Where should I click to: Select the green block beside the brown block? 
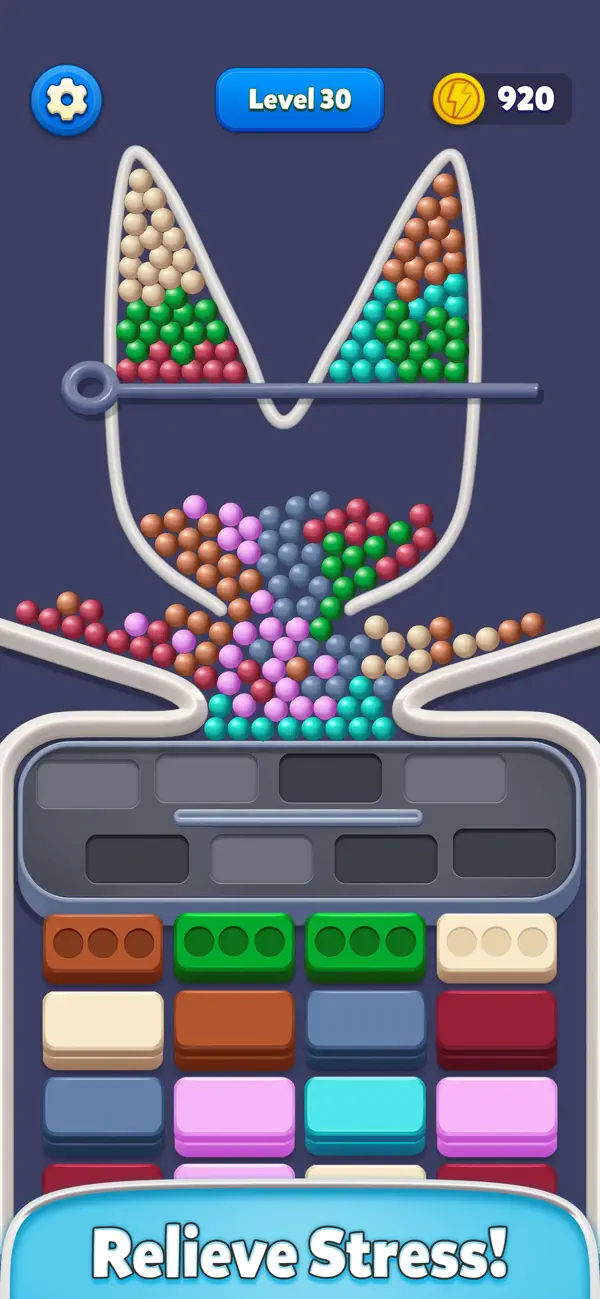tap(234, 947)
